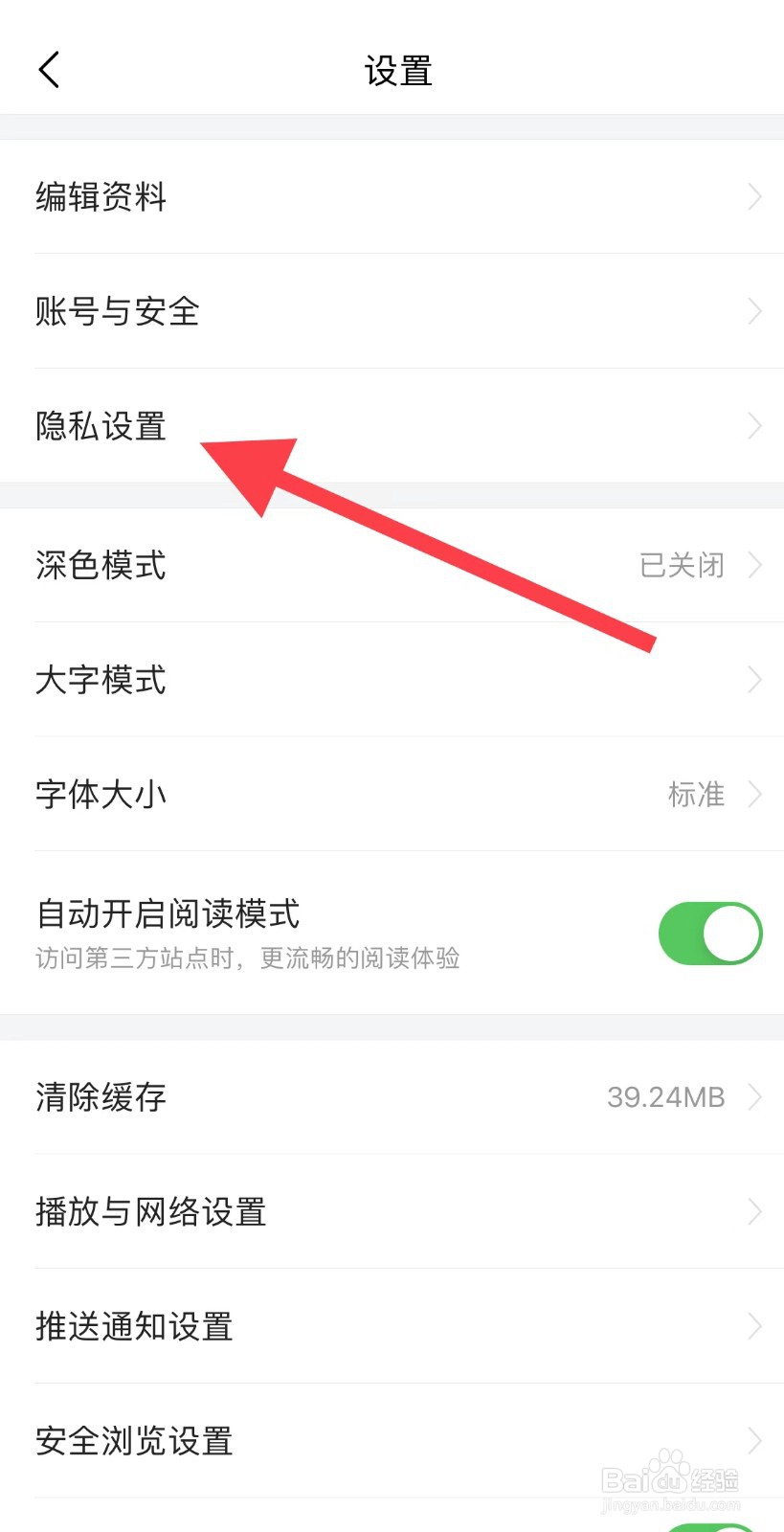Expand the 隐私设置 row chevron

(755, 426)
